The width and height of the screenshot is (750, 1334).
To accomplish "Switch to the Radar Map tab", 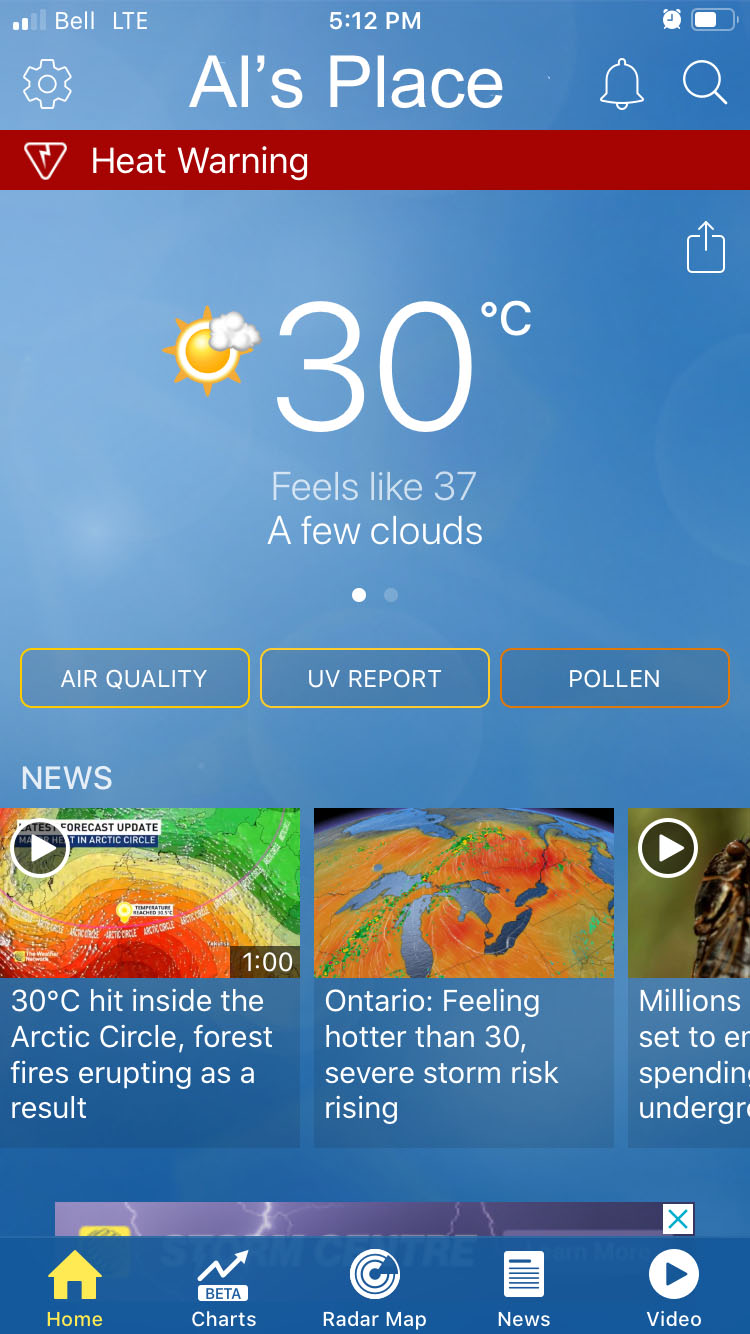I will [x=374, y=1289].
